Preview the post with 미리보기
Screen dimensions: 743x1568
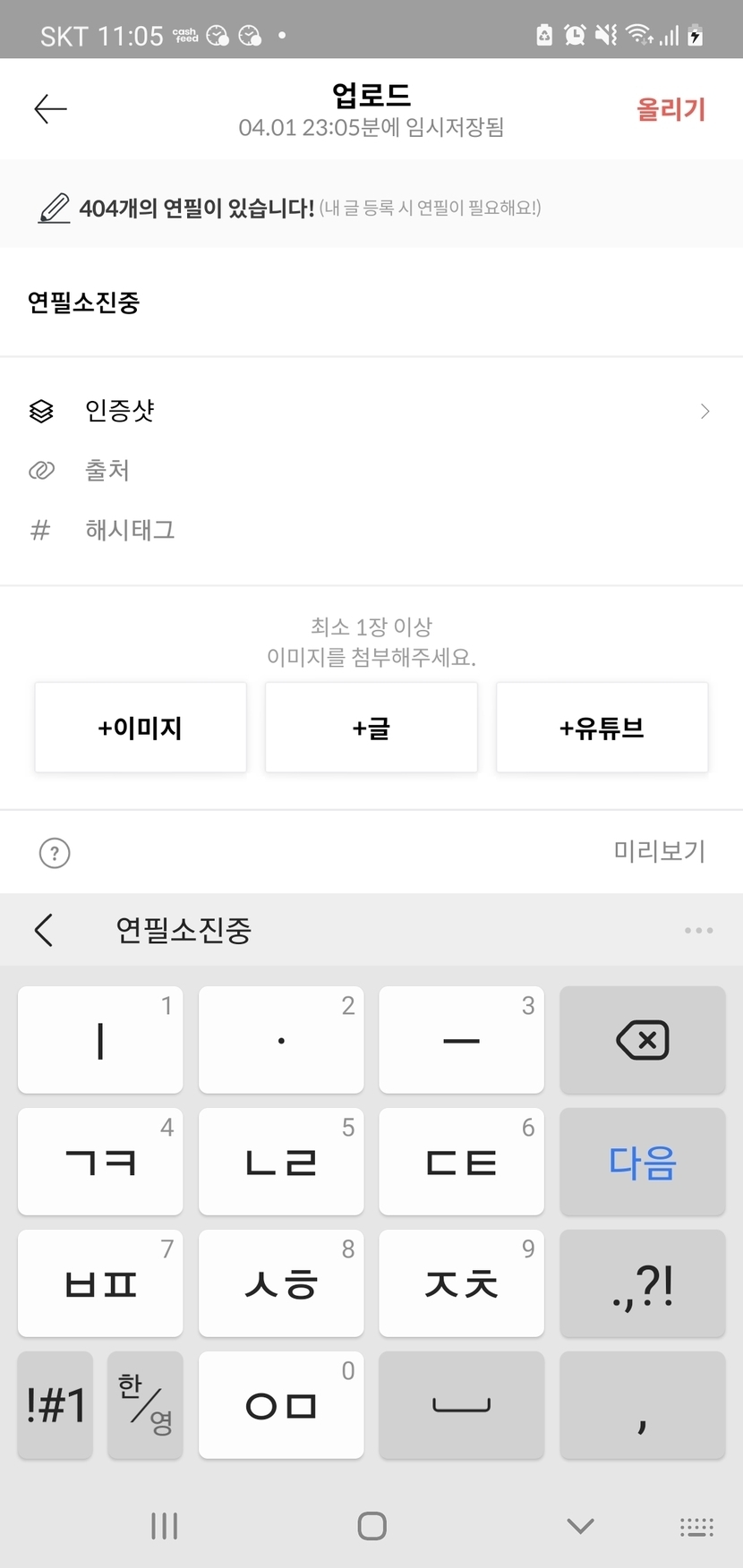(x=659, y=851)
